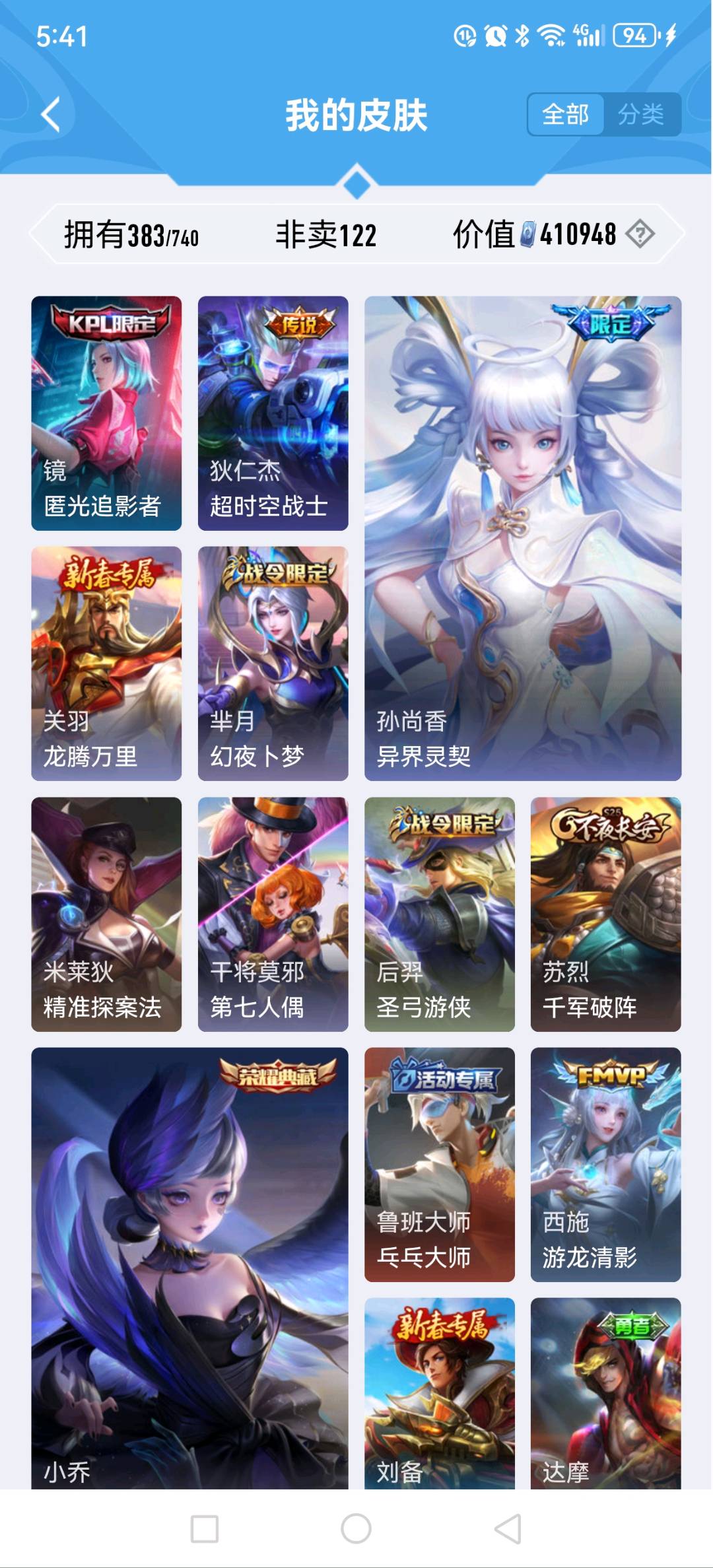This screenshot has width=713, height=1568.
Task: Open 西施 游龙清影 skin card
Action: [x=605, y=1164]
